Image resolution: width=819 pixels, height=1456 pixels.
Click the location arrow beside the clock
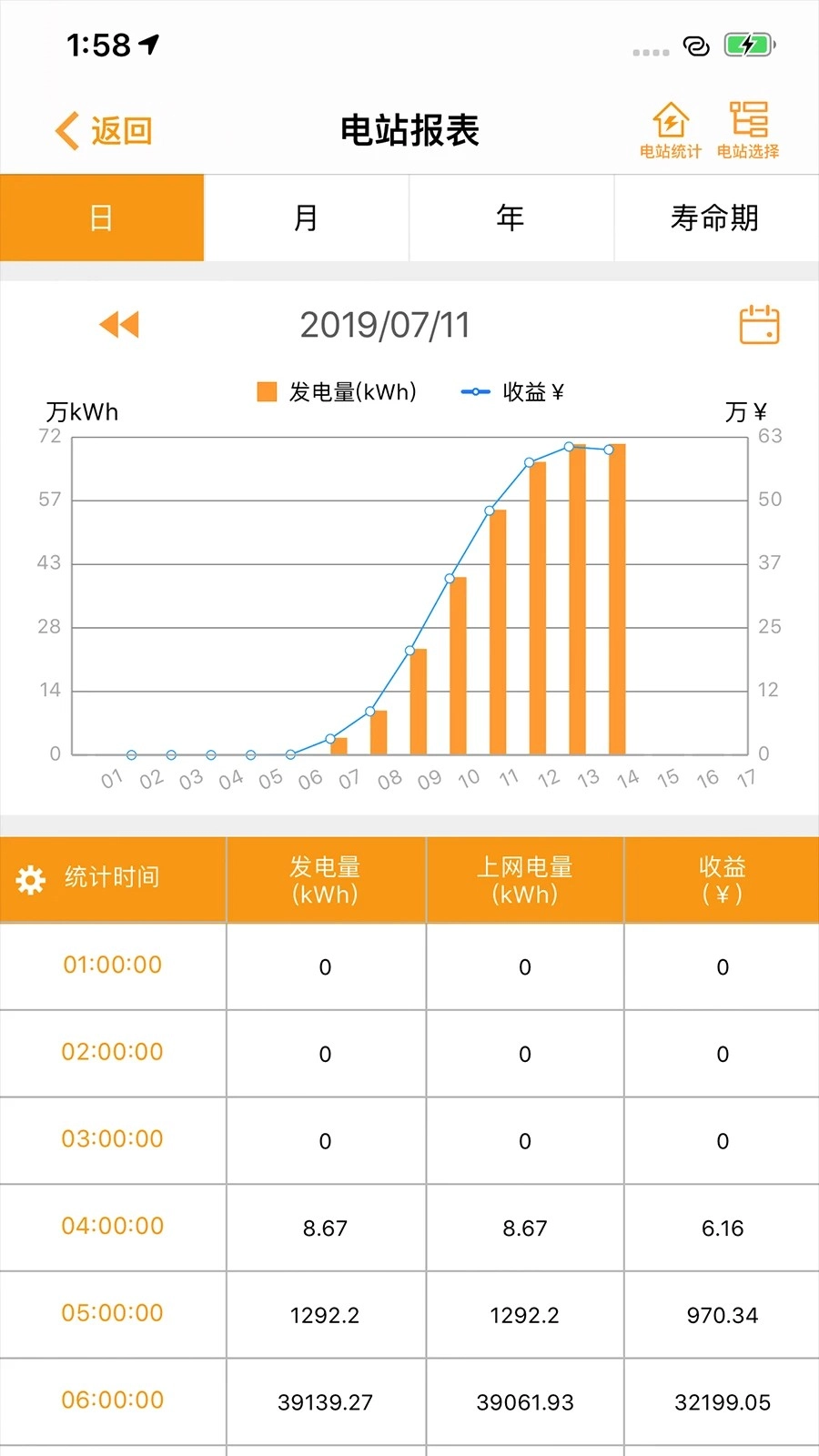(148, 42)
